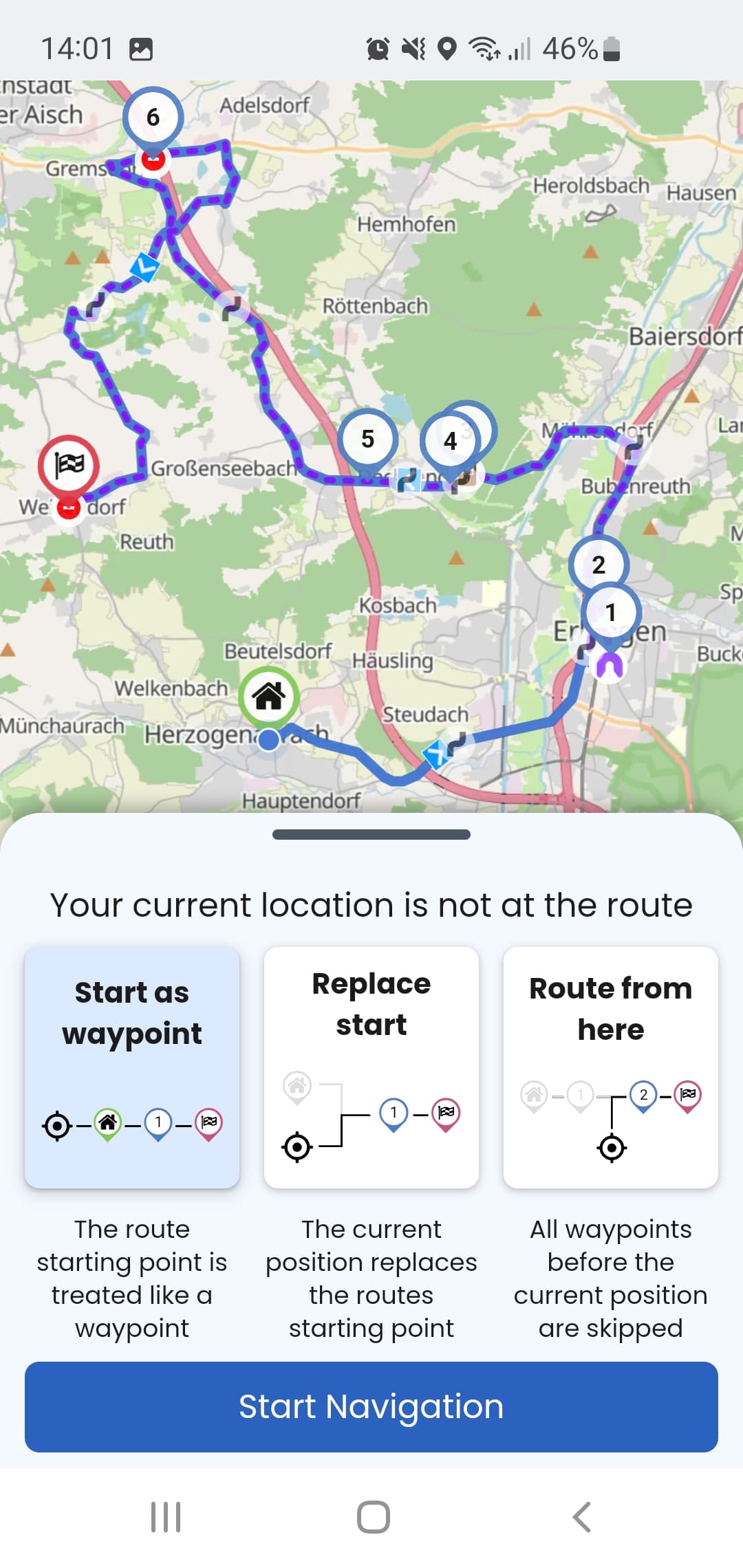Go back using the system back button
This screenshot has height=1568, width=743.
(x=582, y=1516)
